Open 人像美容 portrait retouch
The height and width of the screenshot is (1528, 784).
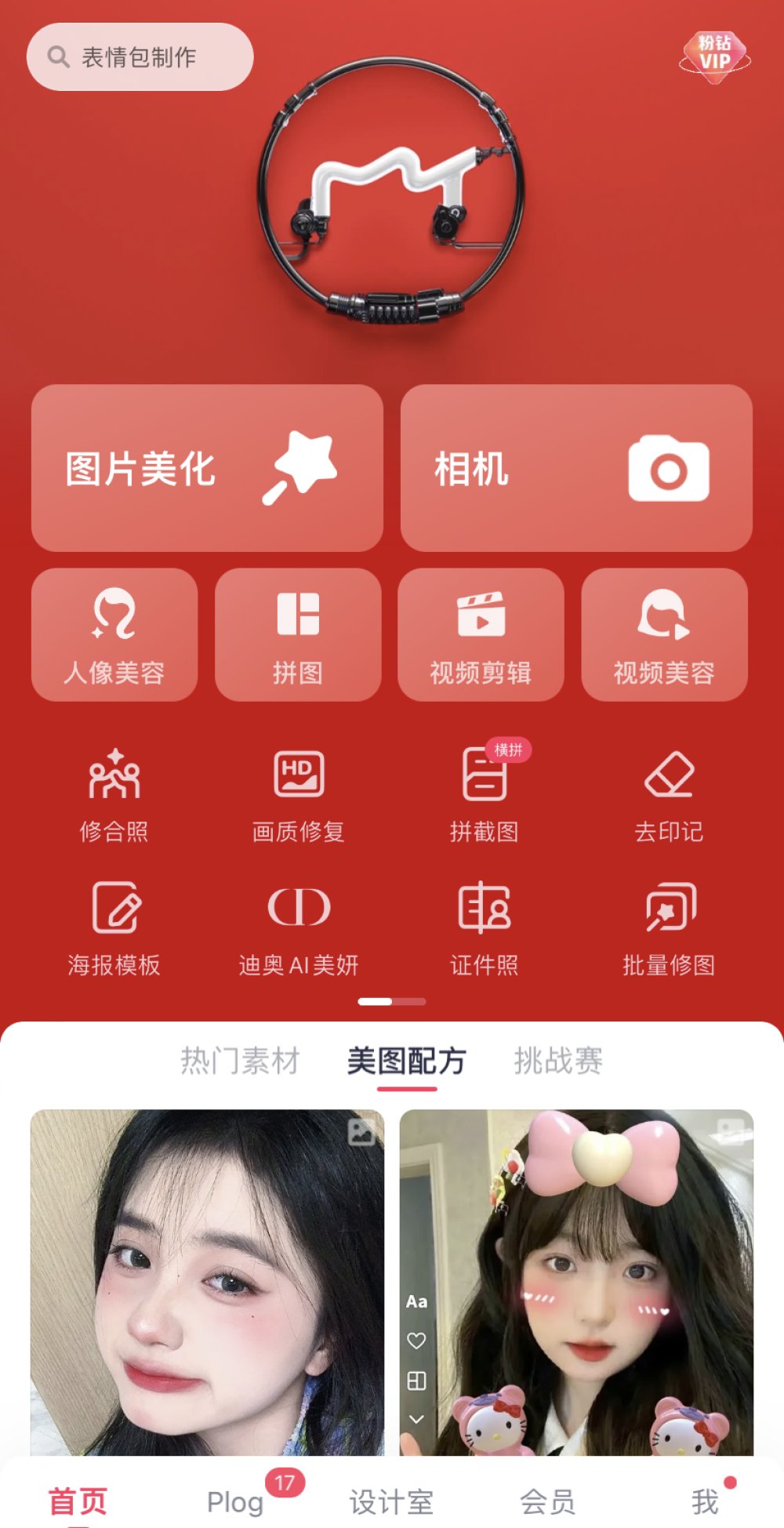[114, 635]
